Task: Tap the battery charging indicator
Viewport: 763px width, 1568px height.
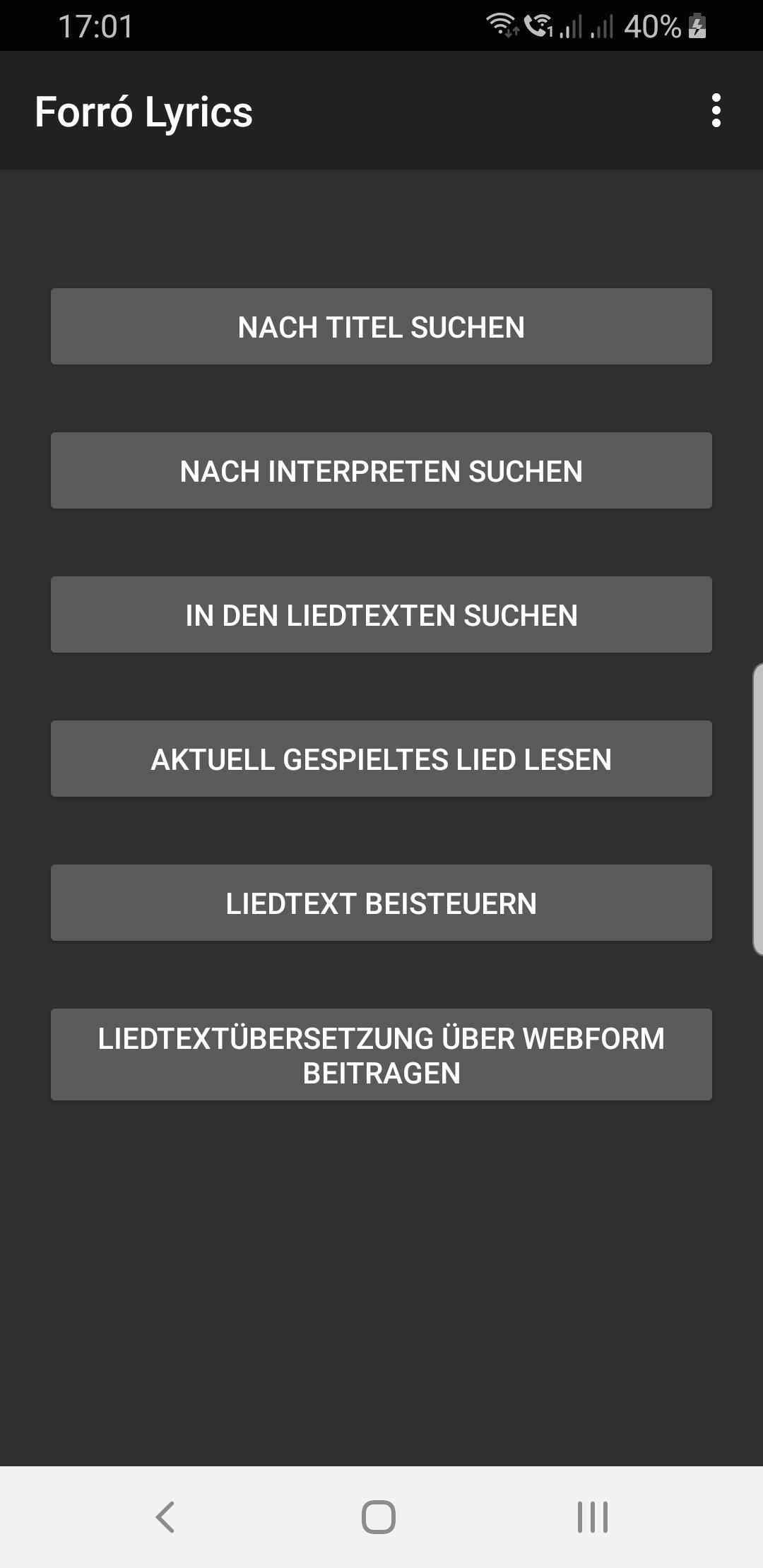Action: [698, 27]
